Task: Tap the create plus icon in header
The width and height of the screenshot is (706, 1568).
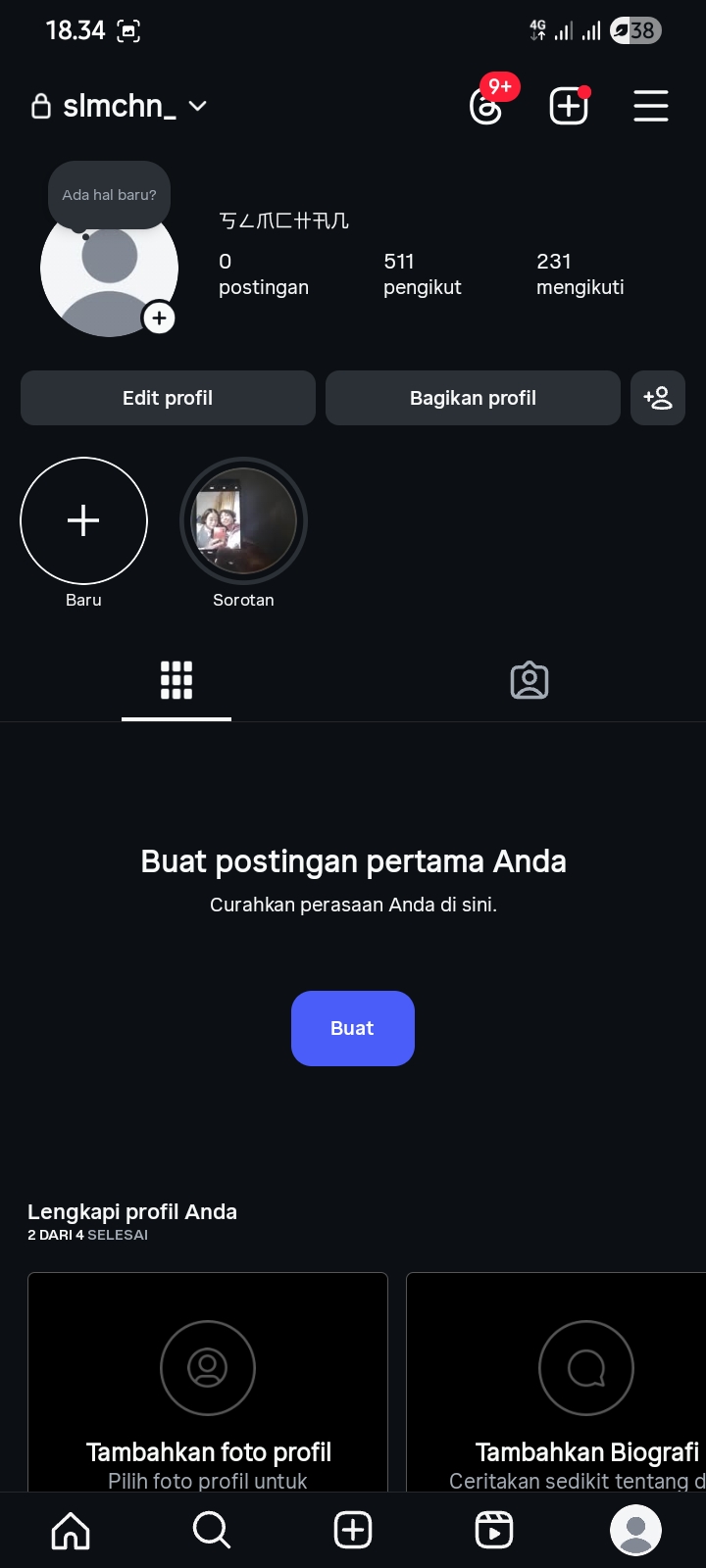Action: coord(569,106)
